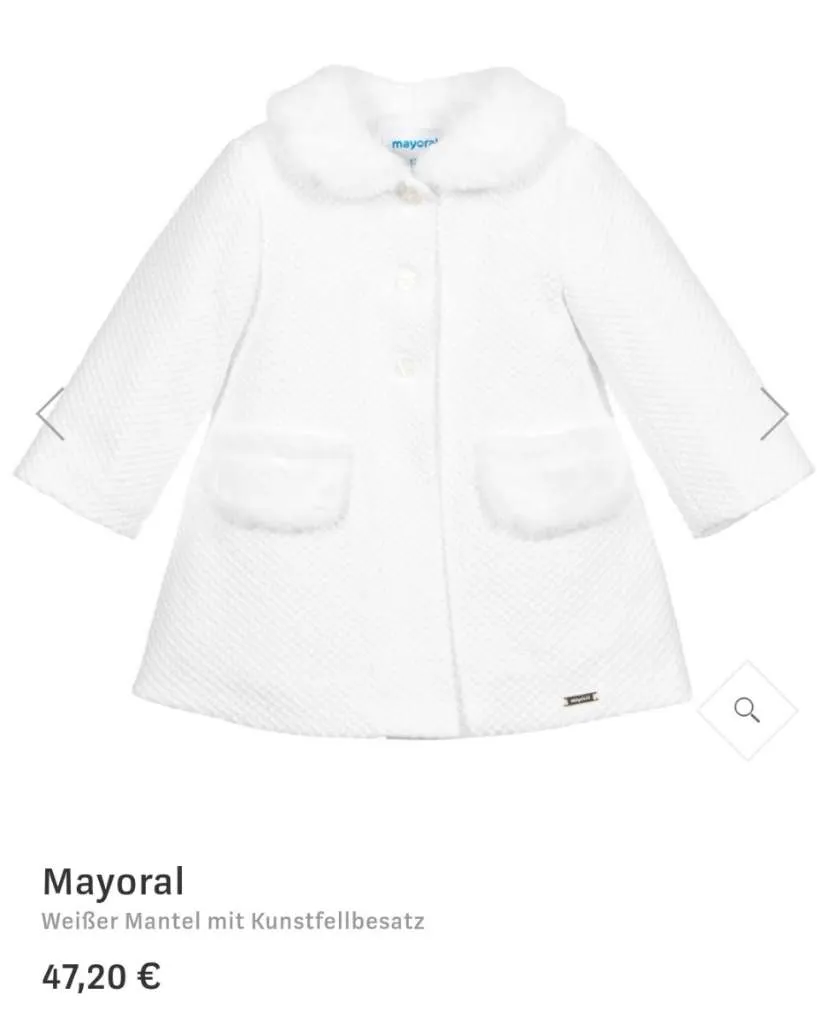Show the next product image
Screen dimensions: 828x1024
(774, 413)
